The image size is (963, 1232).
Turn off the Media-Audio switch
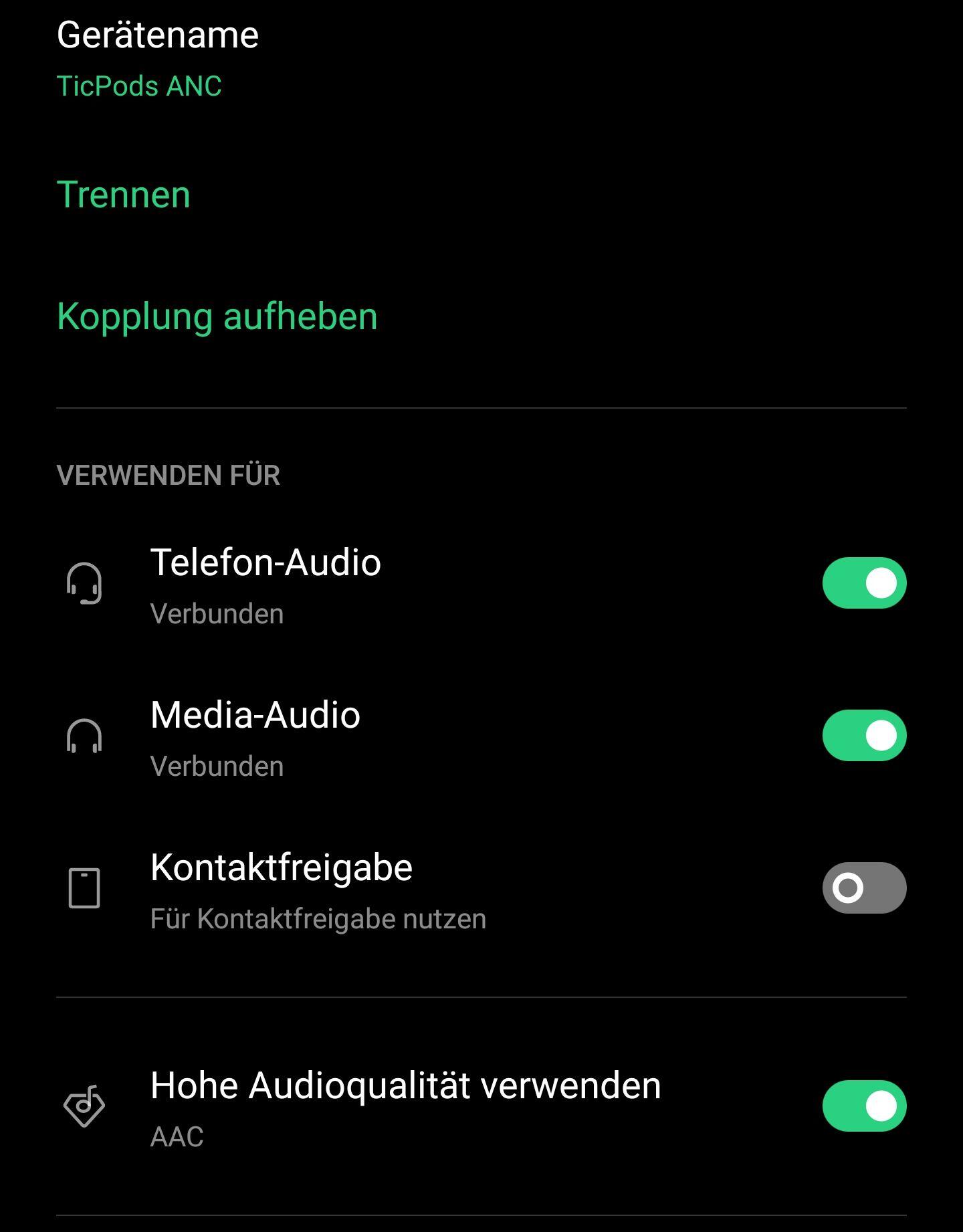[x=864, y=736]
